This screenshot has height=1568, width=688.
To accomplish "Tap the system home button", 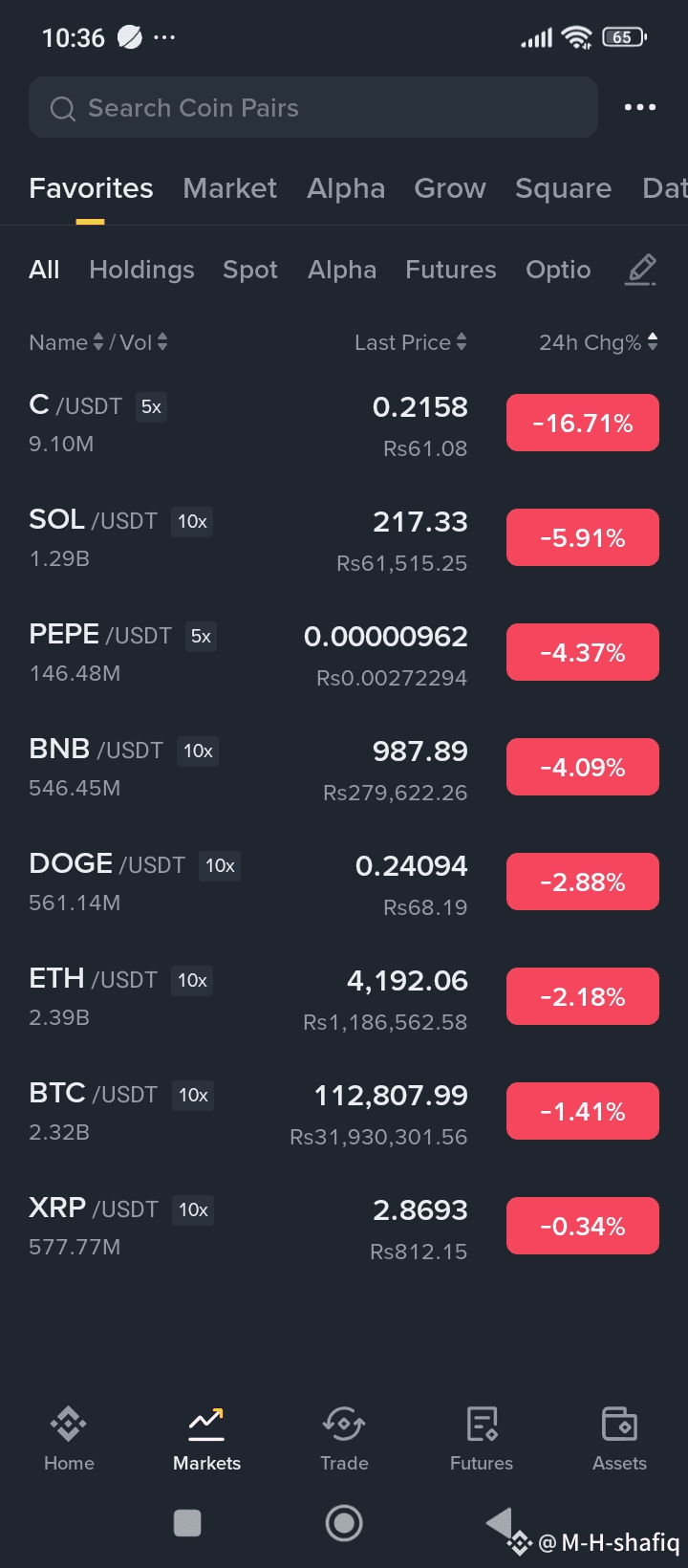I will pyautogui.click(x=344, y=1523).
